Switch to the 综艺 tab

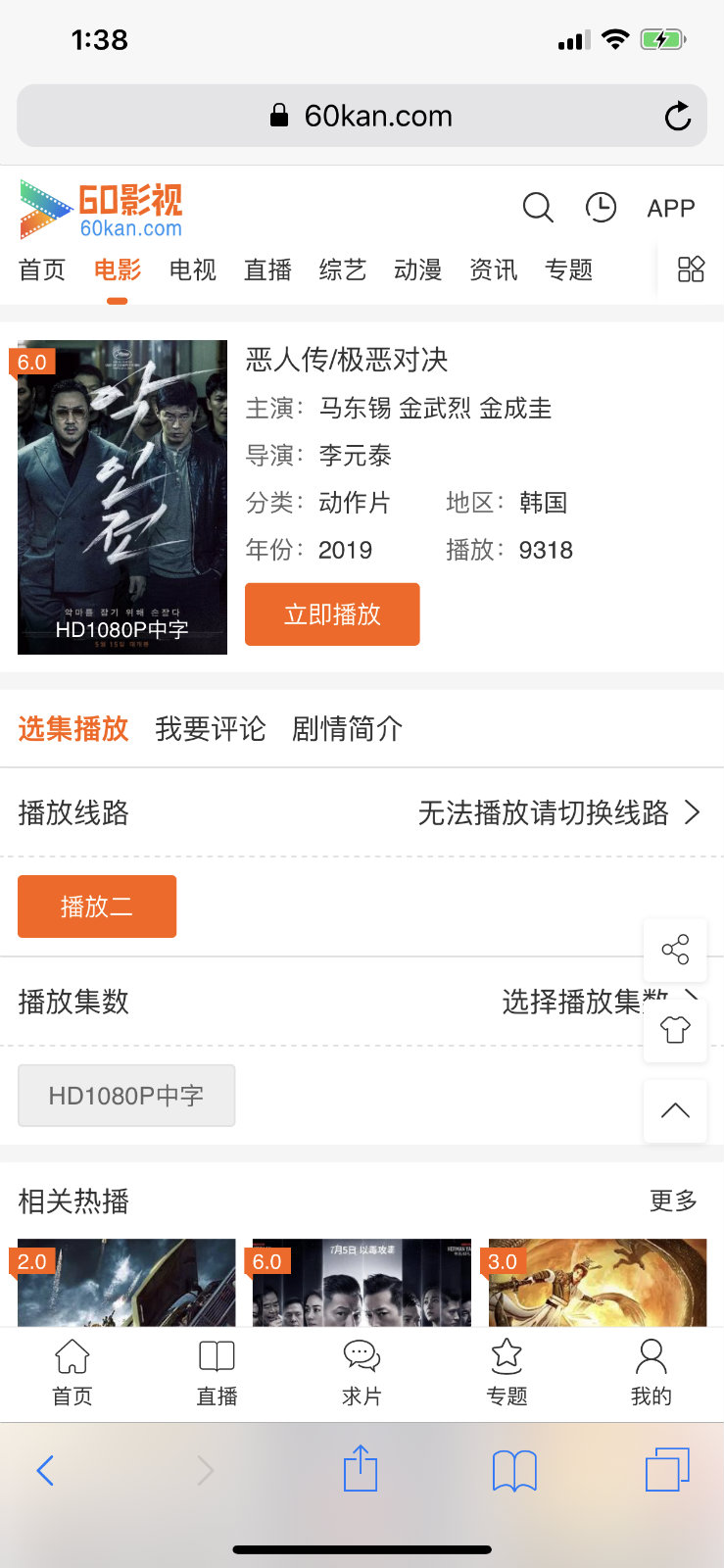tap(343, 269)
